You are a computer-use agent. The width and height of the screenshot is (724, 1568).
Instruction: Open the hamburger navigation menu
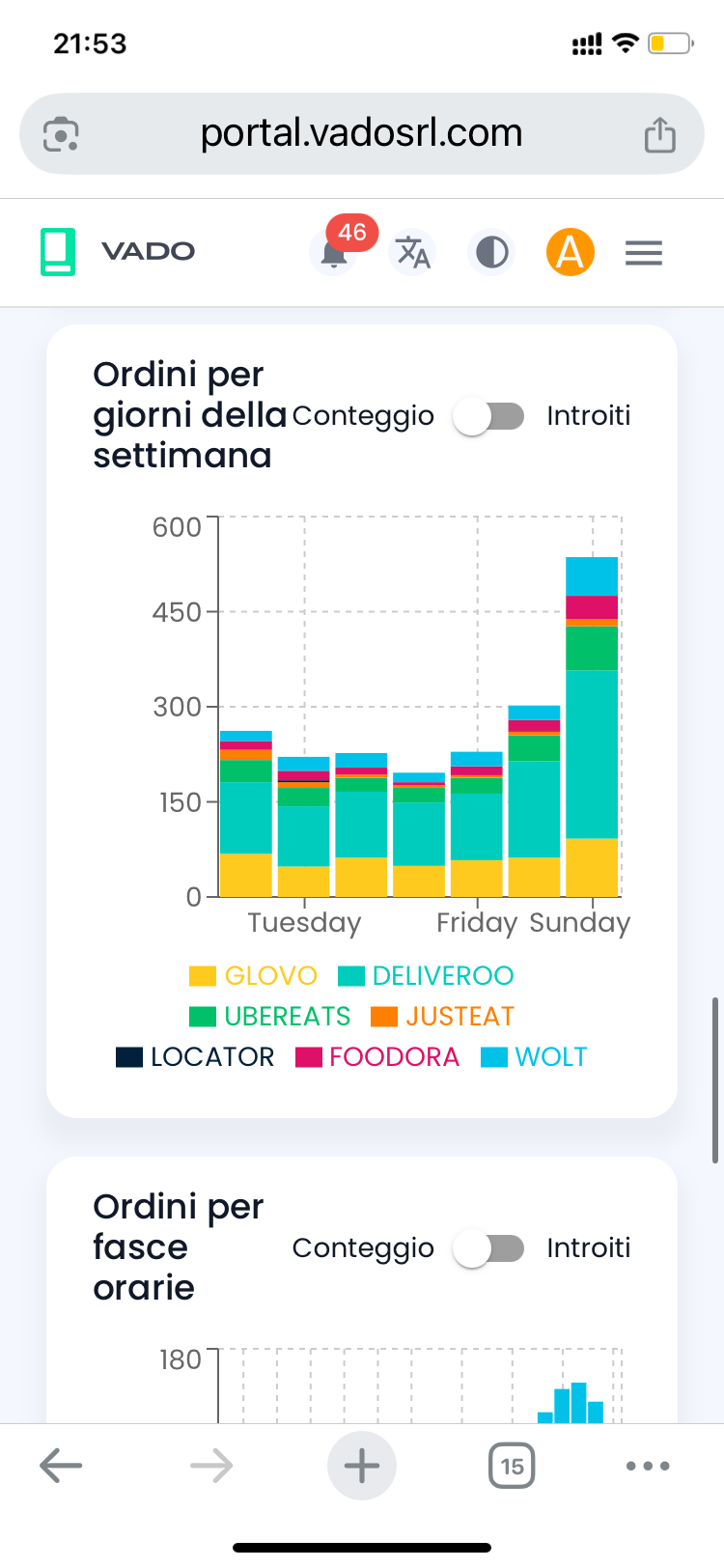point(643,252)
